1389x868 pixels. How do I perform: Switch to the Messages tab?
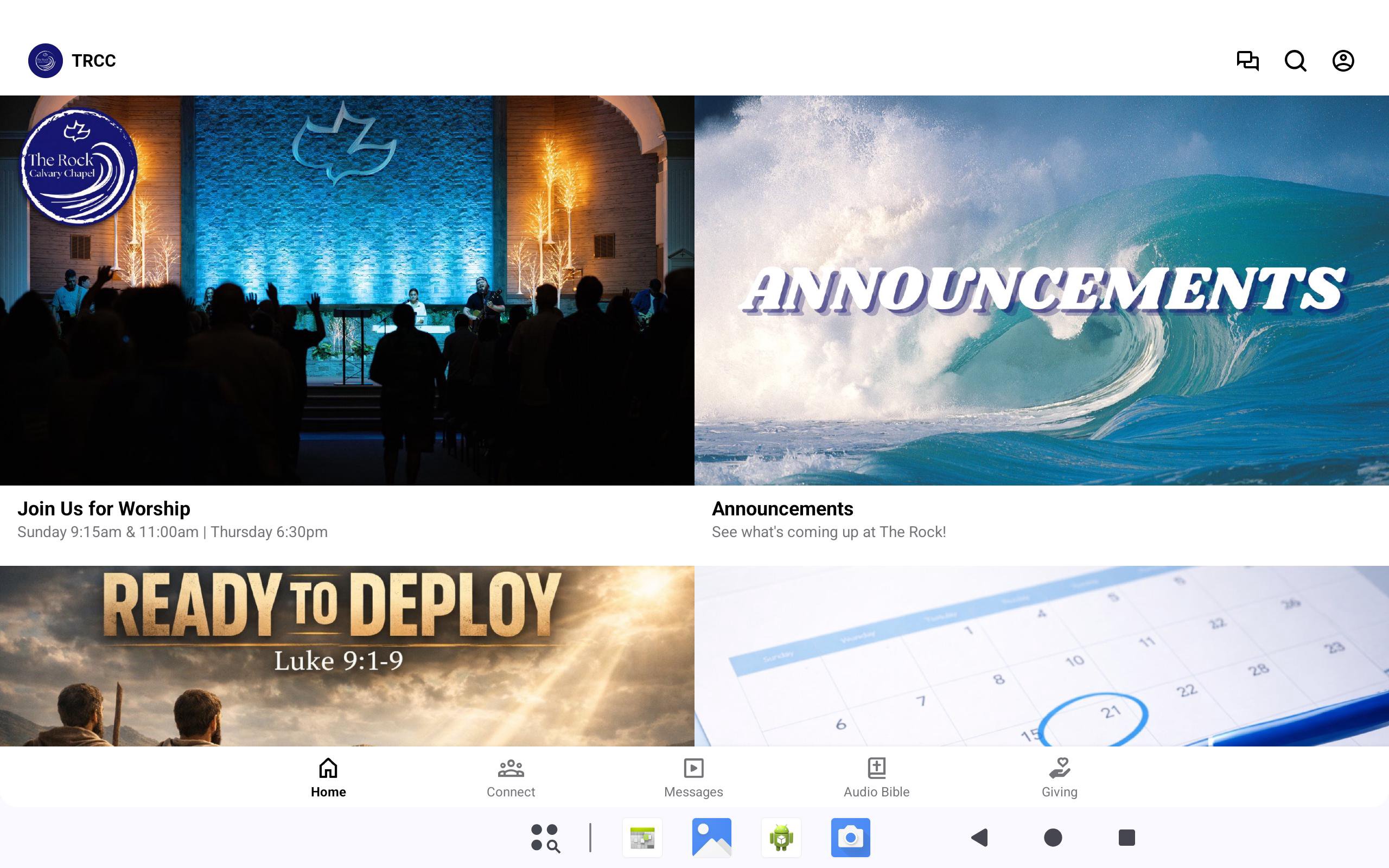click(693, 777)
